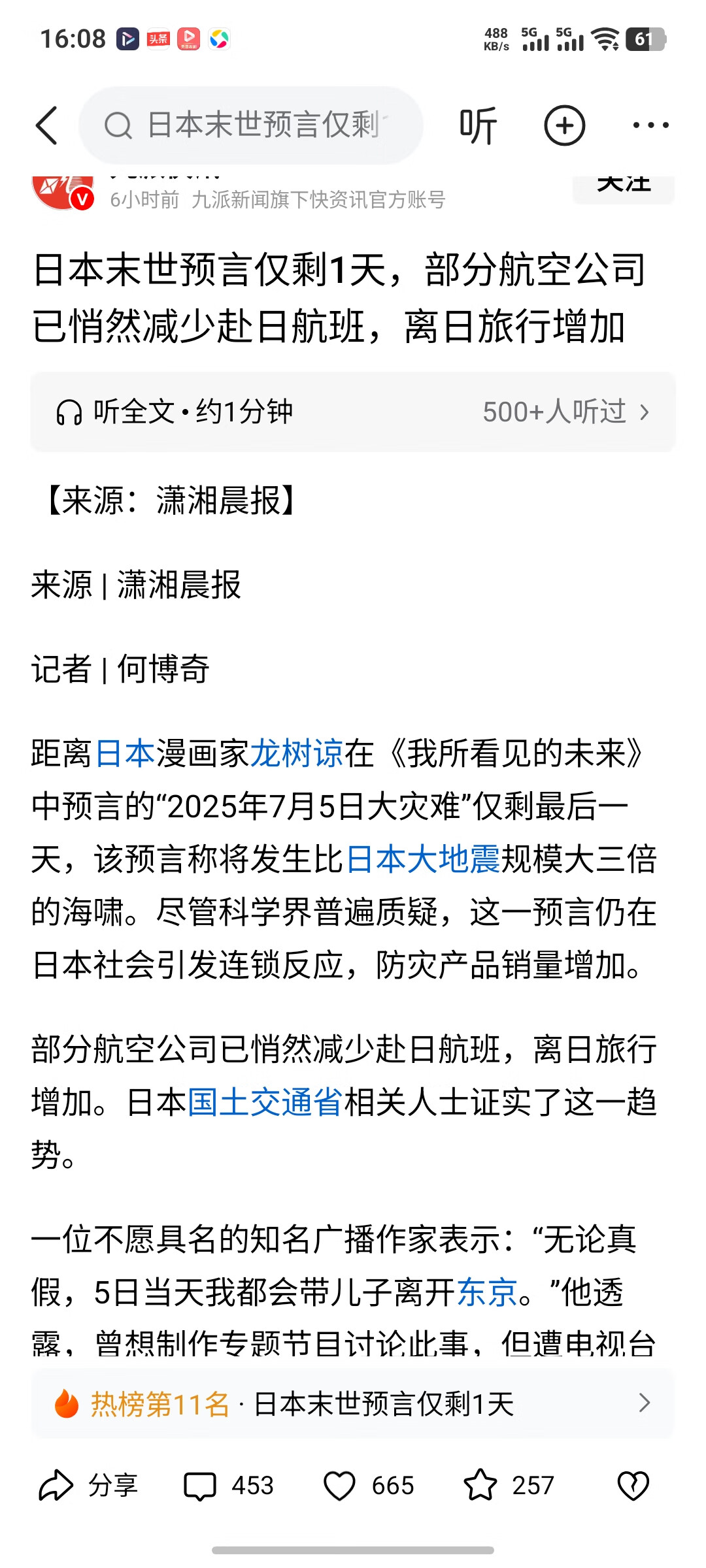Open the 日本大地震 link
Viewport: 706px width, 1568px height.
[x=423, y=858]
